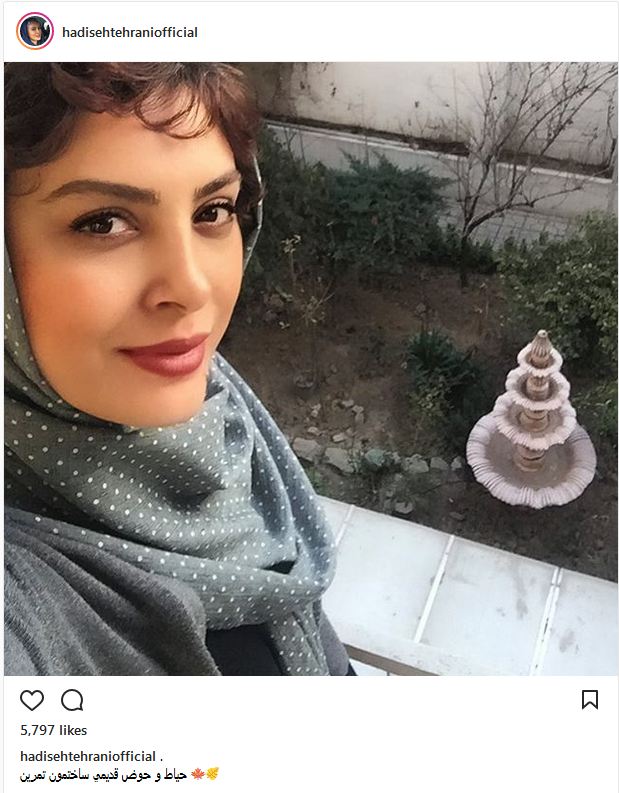
Task: Open comments with the speech bubble icon
Action: pos(72,700)
